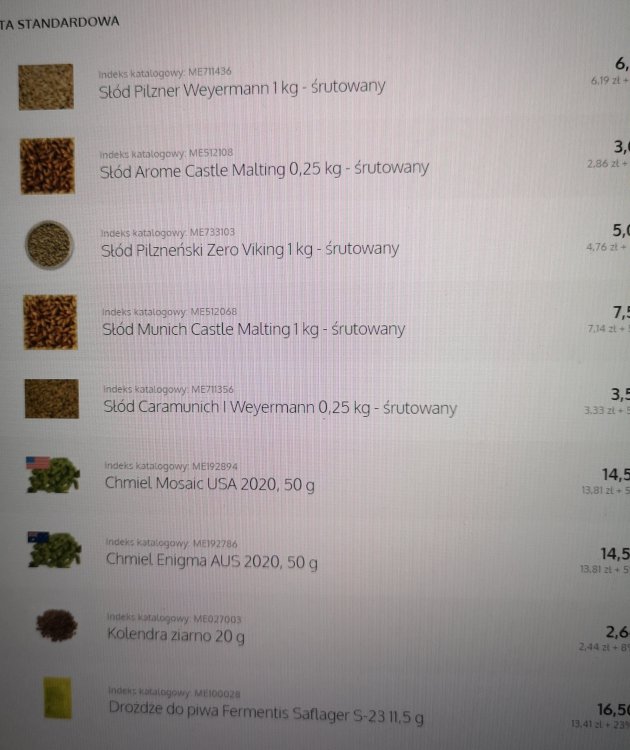
Task: Open Słód Arome Castle Malting 0,25 kg
Action: [264, 169]
